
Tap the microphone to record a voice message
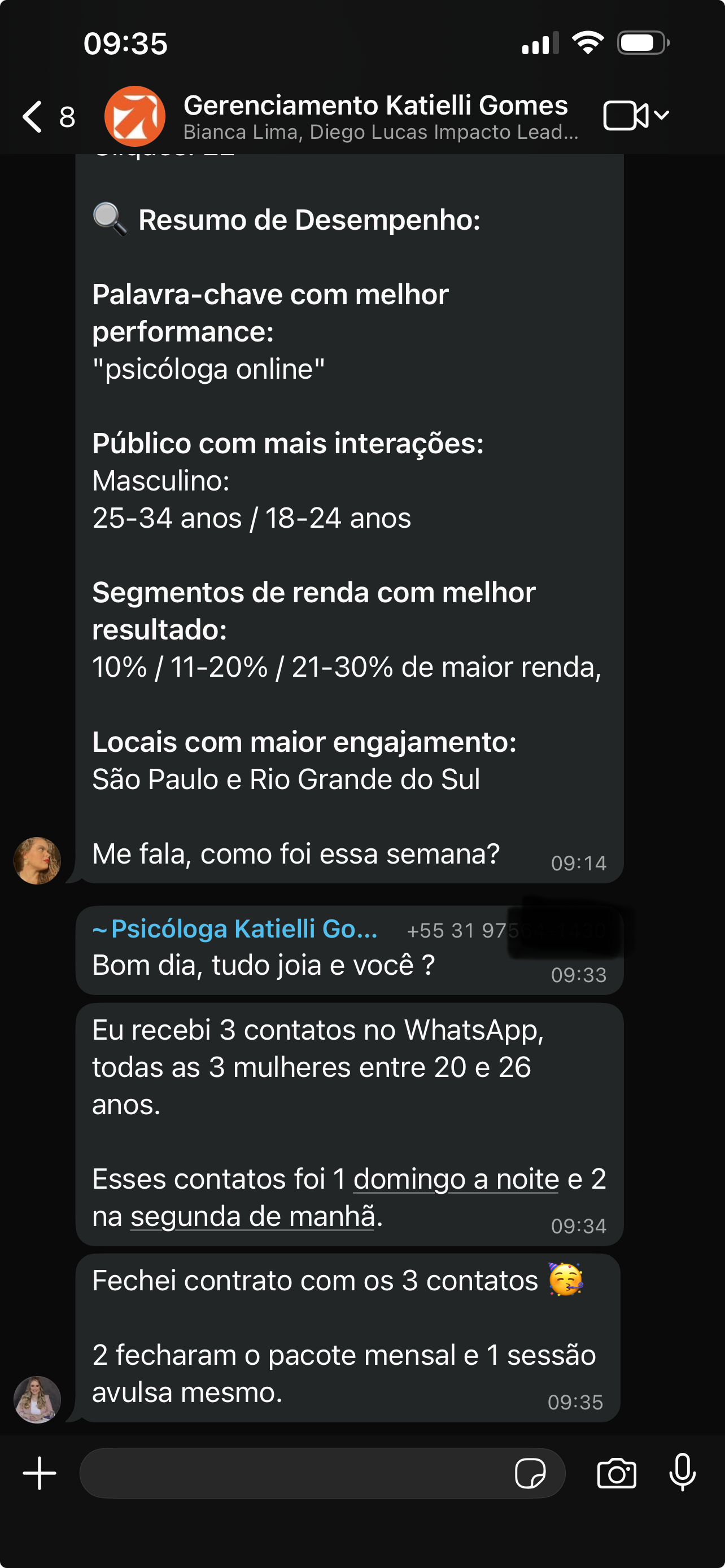coord(683,1473)
